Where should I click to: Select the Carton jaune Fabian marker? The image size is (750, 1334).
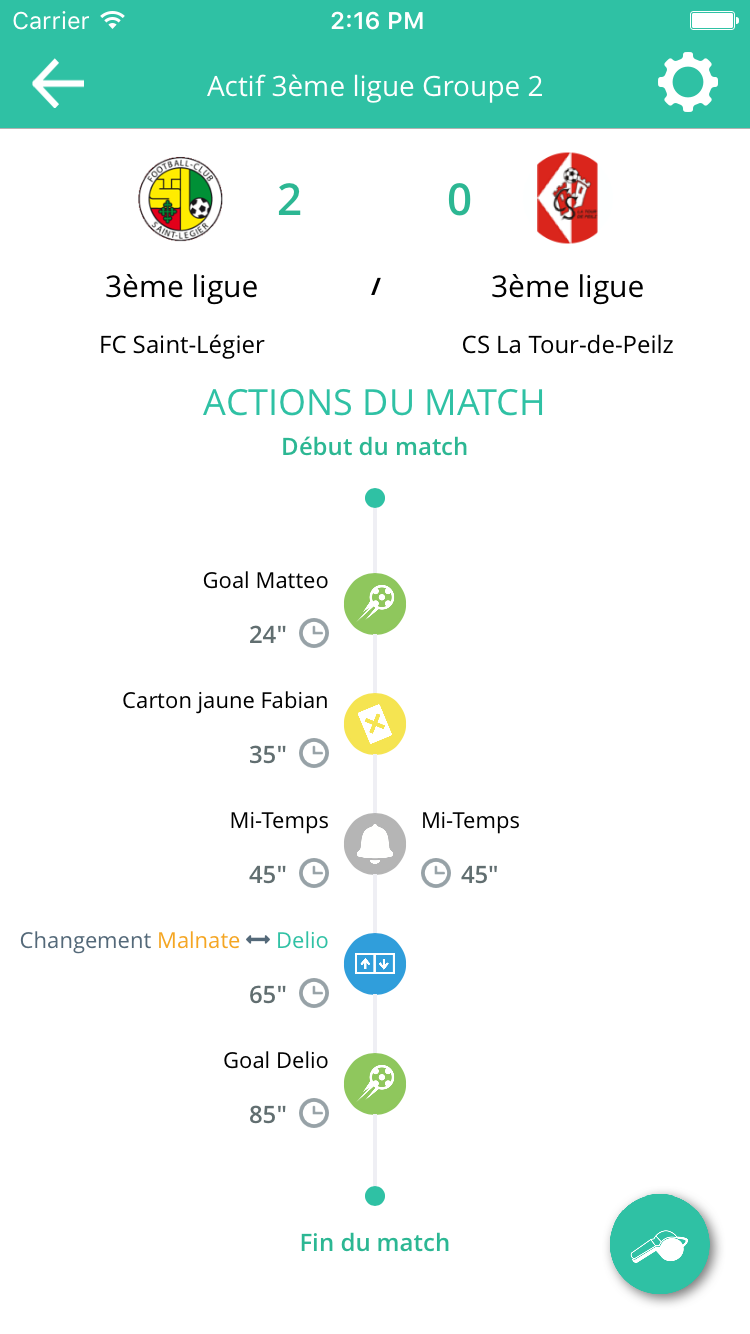point(375,724)
